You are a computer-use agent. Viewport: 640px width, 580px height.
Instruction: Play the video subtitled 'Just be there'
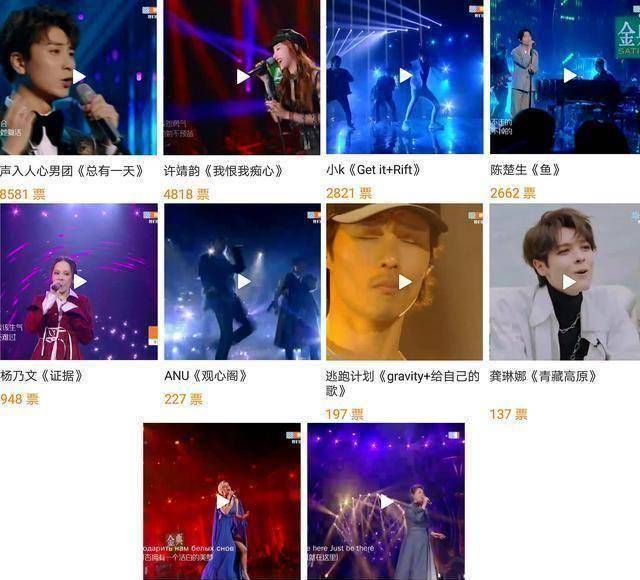(x=386, y=501)
